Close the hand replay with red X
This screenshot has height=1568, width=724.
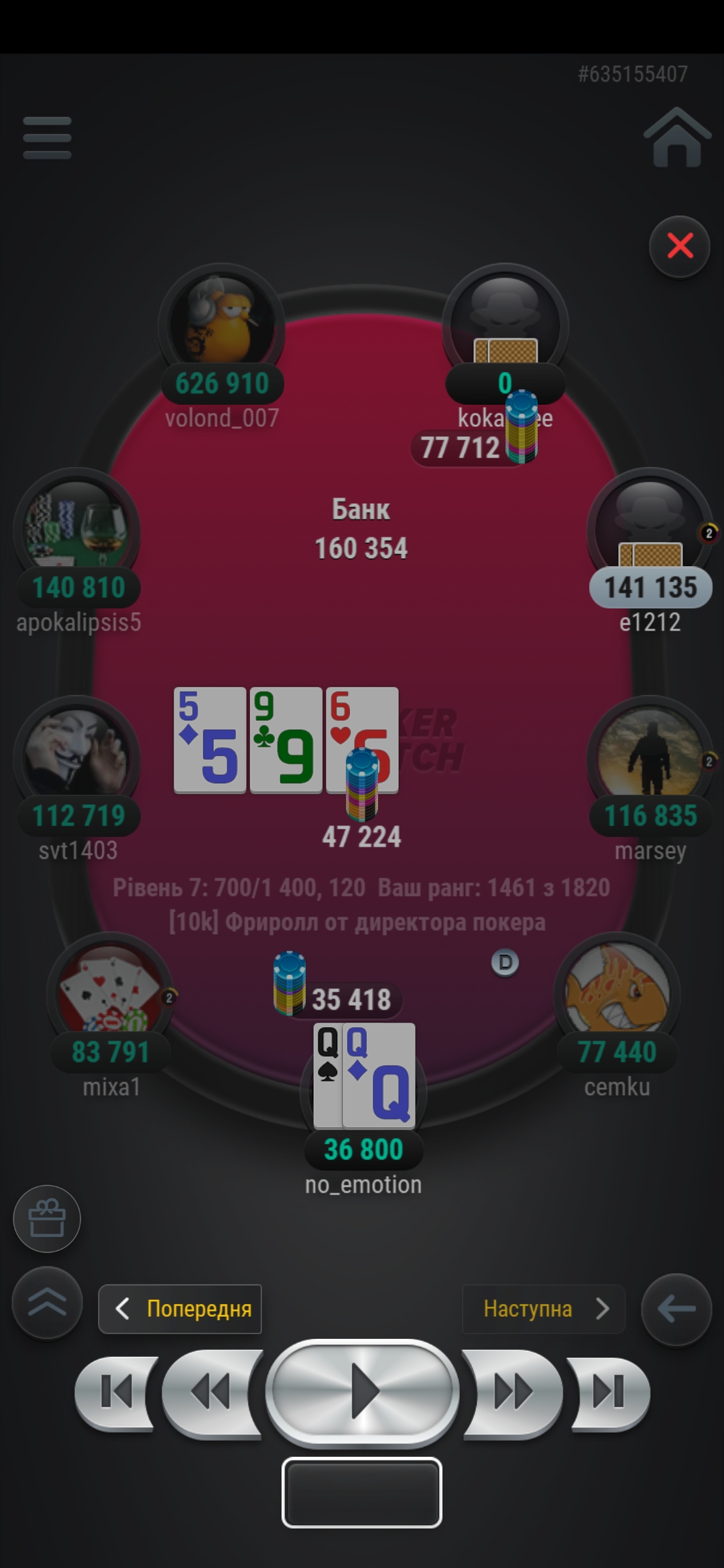[680, 247]
